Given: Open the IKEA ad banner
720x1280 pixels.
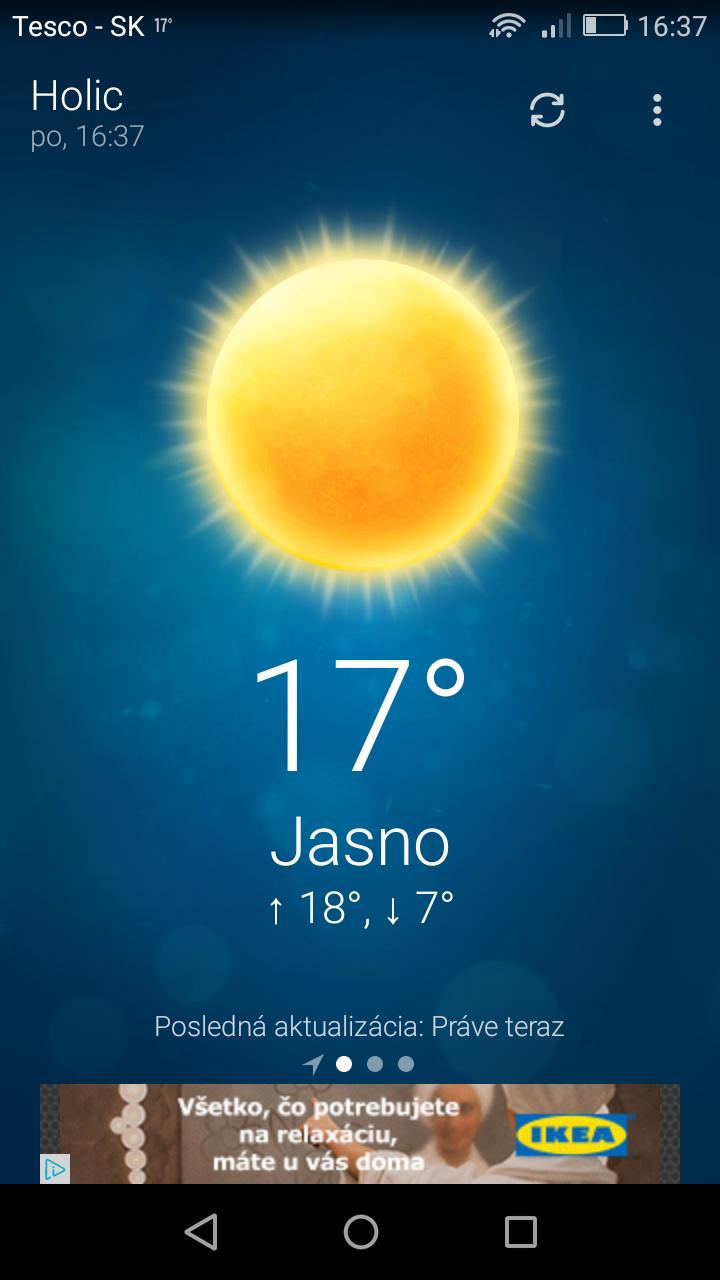Looking at the screenshot, I should (x=360, y=1134).
